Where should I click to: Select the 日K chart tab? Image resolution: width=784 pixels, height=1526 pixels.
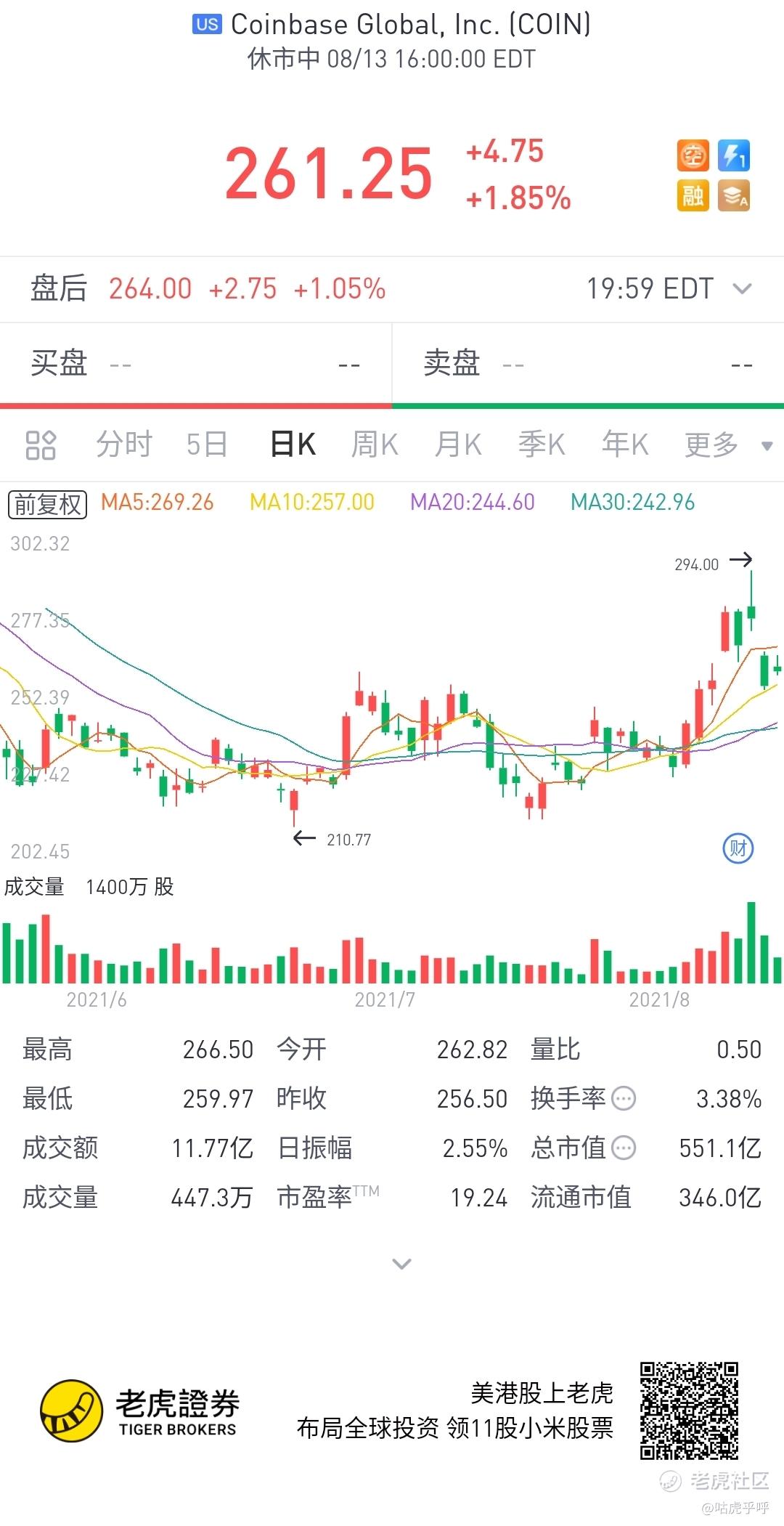293,444
